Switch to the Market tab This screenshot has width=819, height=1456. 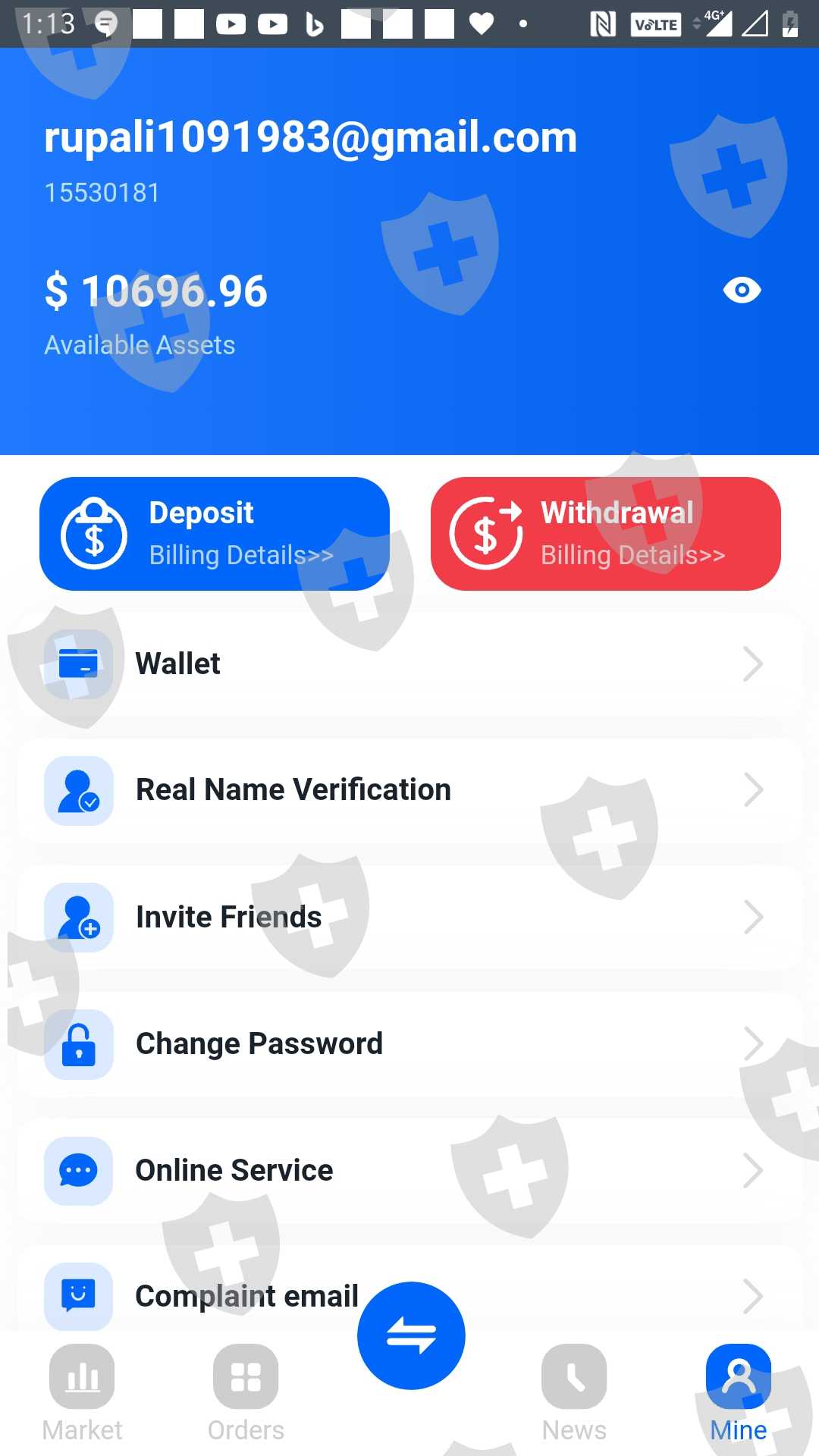[82, 1394]
